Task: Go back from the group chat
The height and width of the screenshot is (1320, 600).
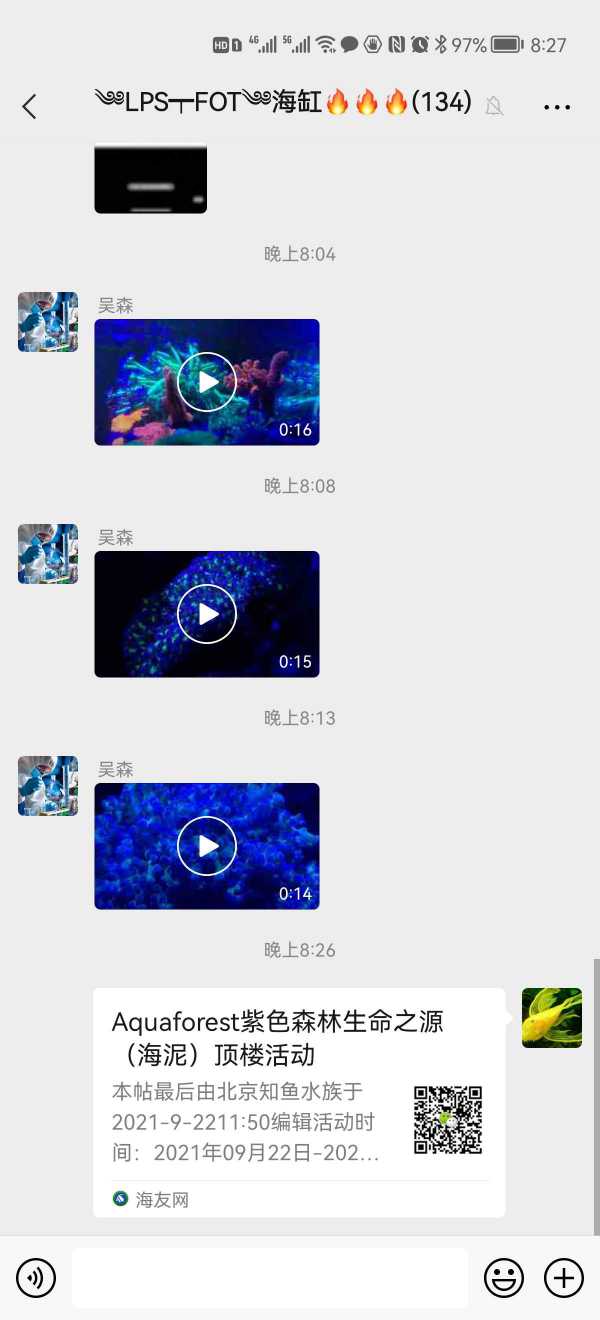Action: click(x=29, y=106)
